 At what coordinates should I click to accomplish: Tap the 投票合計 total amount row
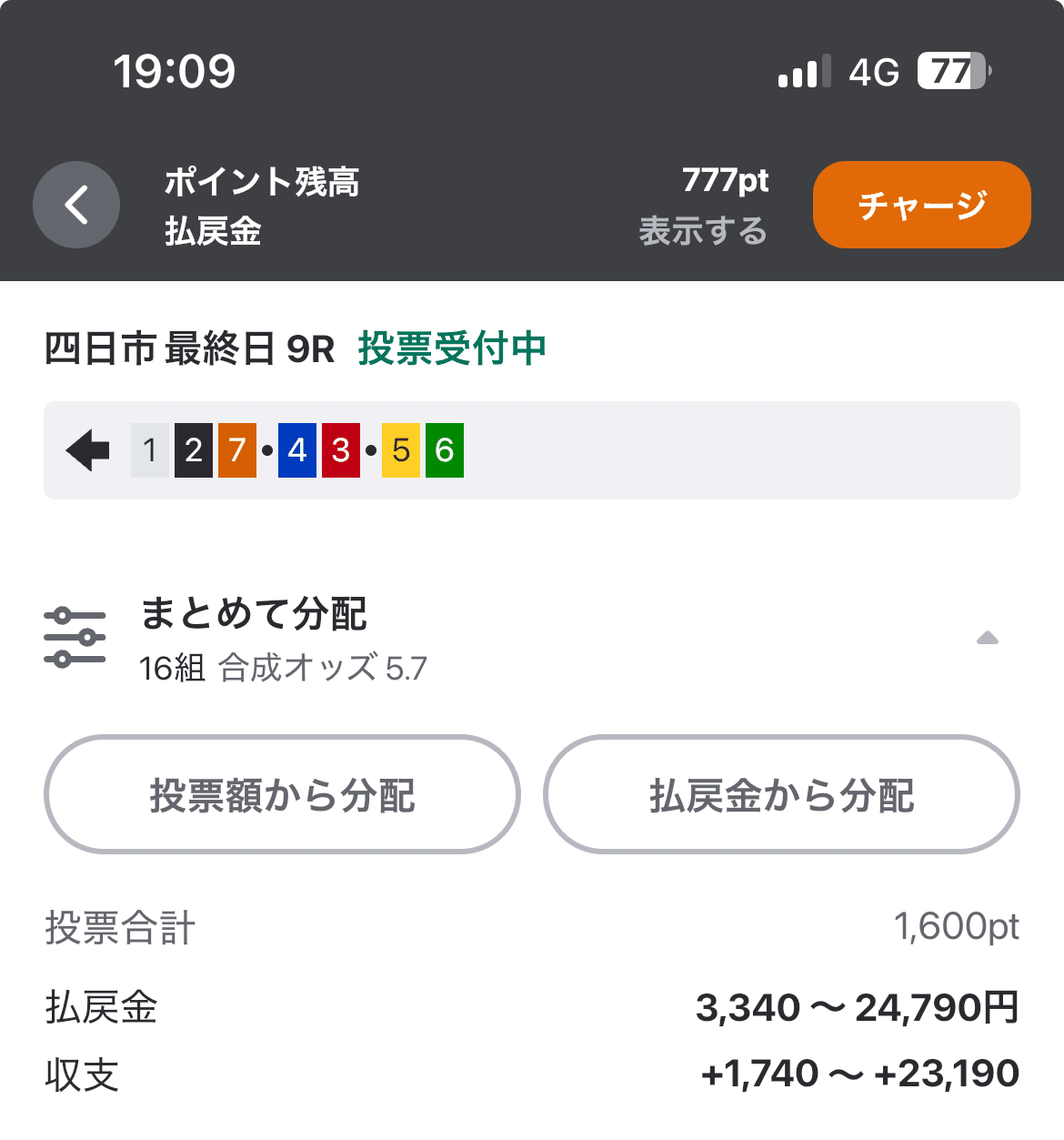coord(532,927)
